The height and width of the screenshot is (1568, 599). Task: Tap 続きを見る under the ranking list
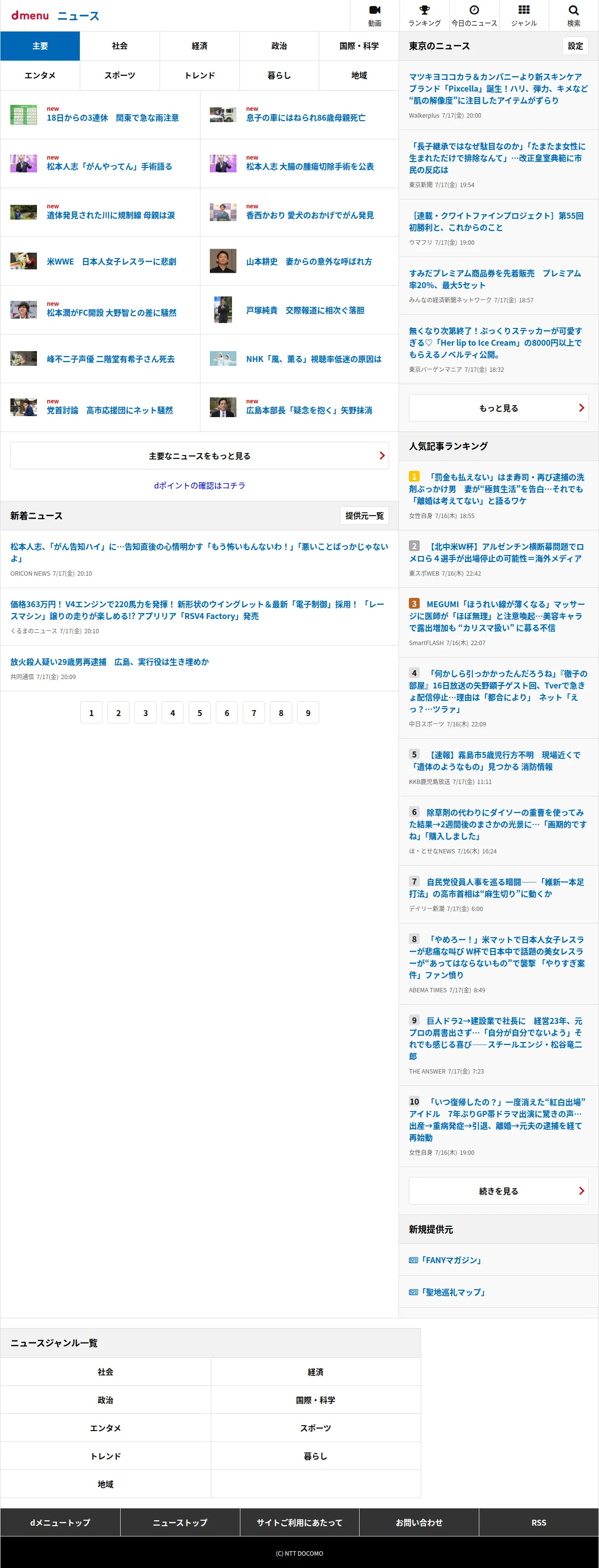(x=499, y=1191)
